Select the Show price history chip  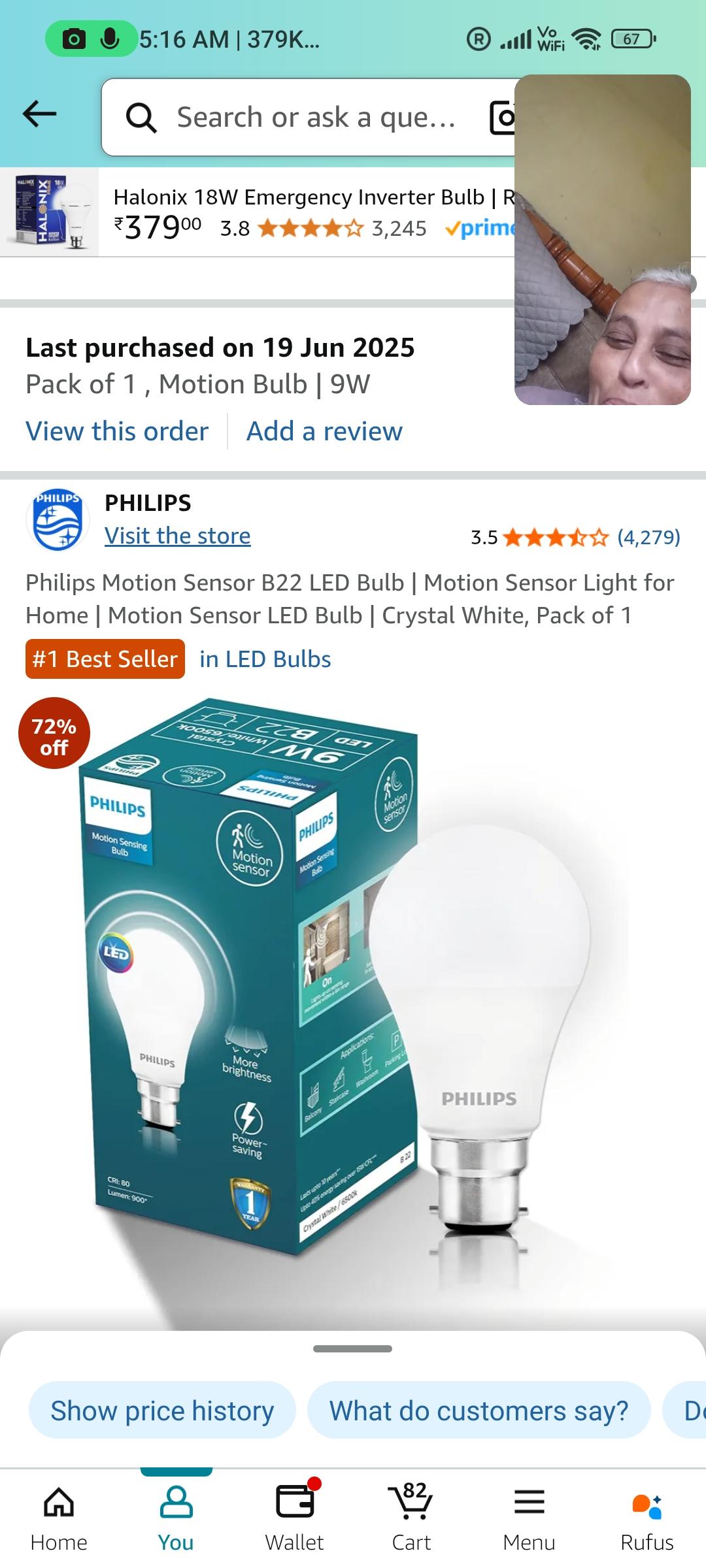click(162, 1411)
